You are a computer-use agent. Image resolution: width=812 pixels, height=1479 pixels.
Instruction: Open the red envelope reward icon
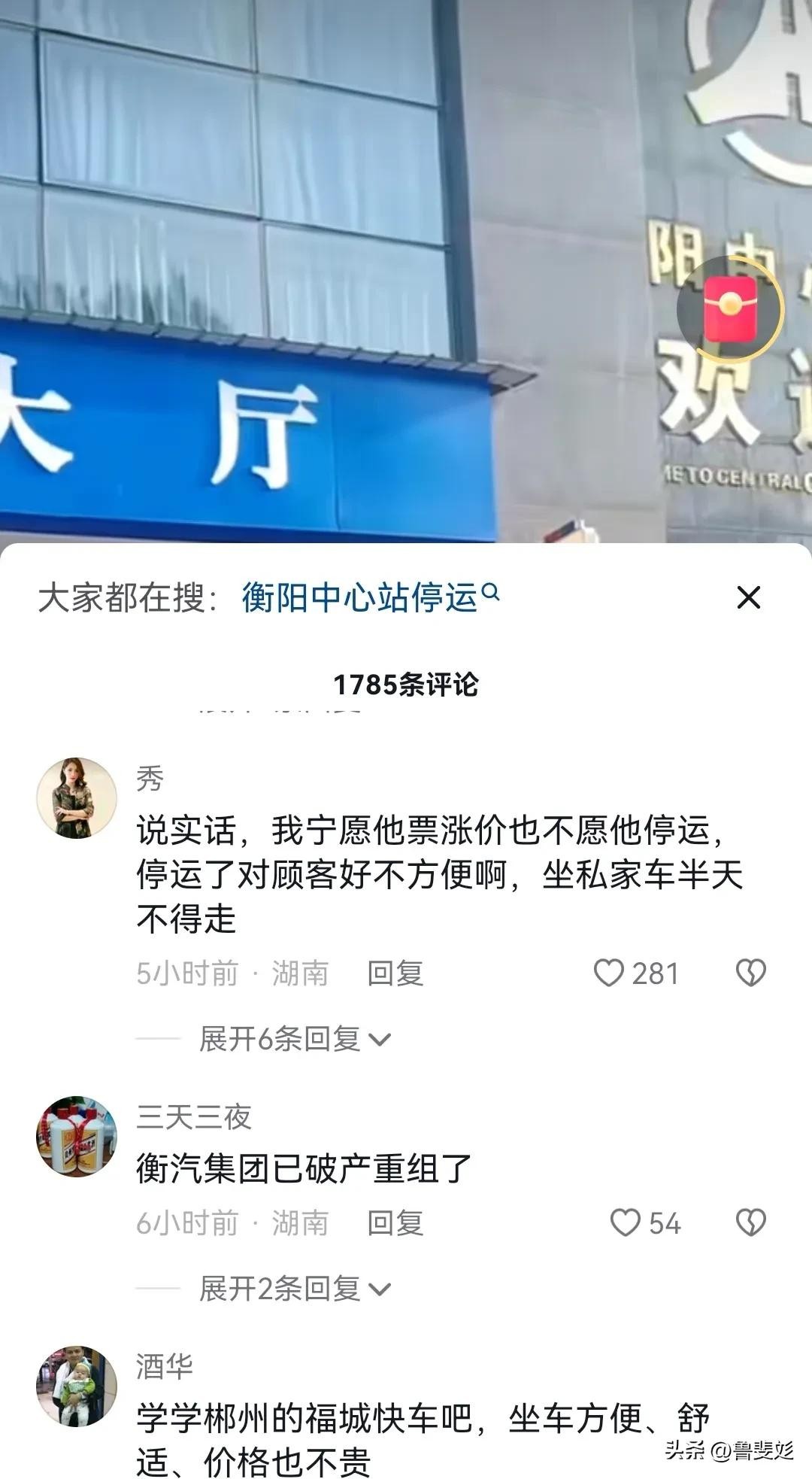pos(729,309)
